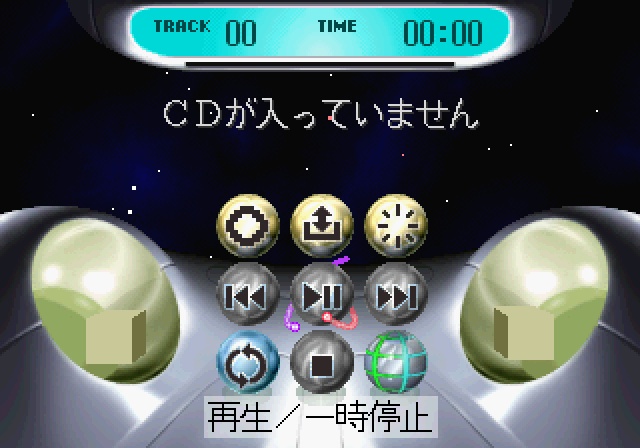Viewport: 640px width, 448px height.
Task: Skip to the previous track
Action: [248, 294]
